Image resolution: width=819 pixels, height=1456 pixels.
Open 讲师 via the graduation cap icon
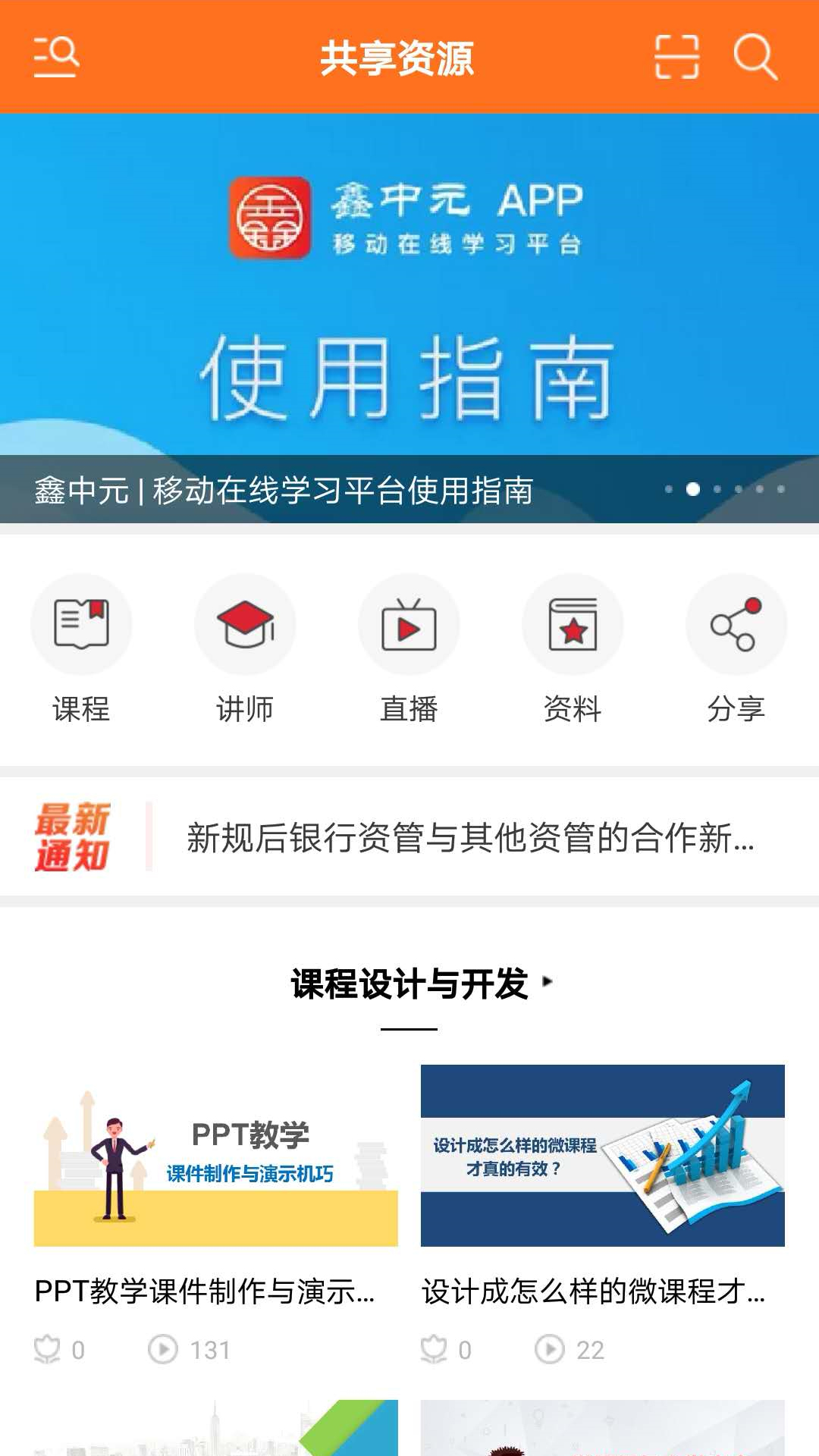click(245, 624)
